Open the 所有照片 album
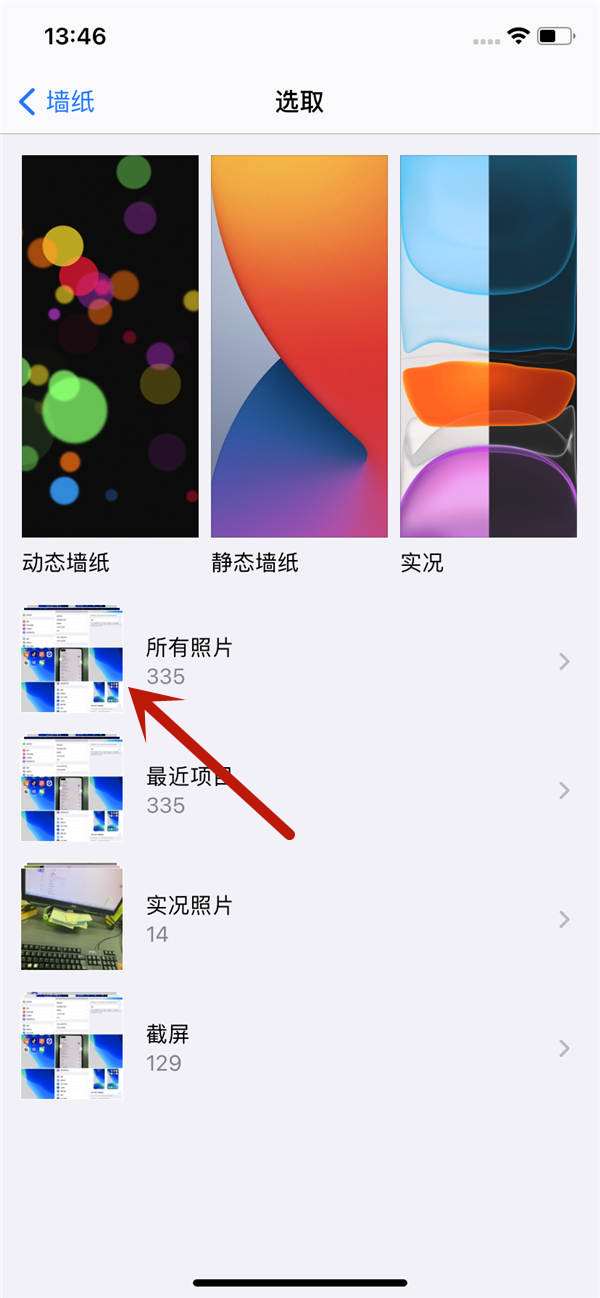The width and height of the screenshot is (600, 1298). [300, 661]
